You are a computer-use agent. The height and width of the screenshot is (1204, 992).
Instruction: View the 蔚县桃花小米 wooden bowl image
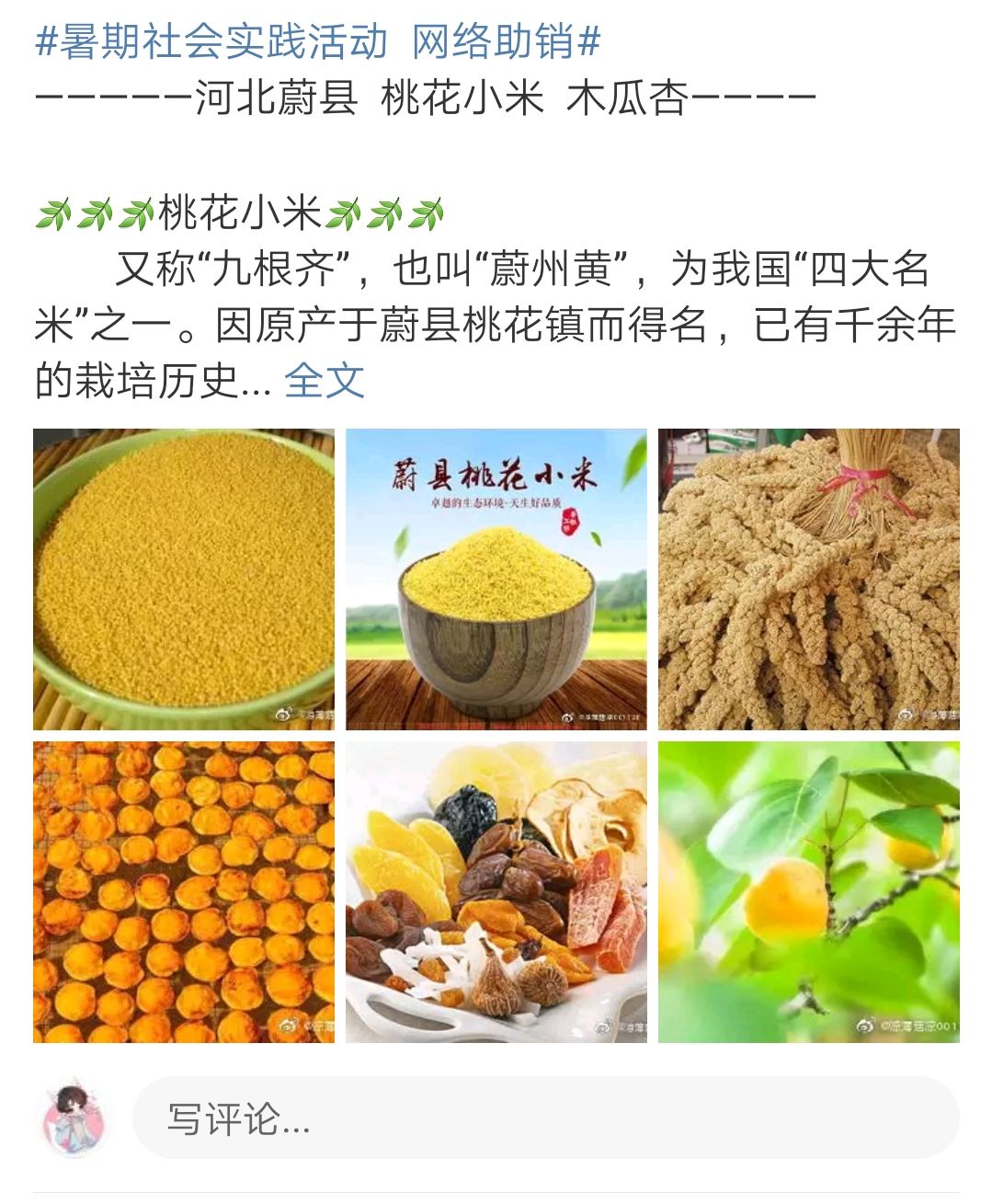[x=496, y=579]
